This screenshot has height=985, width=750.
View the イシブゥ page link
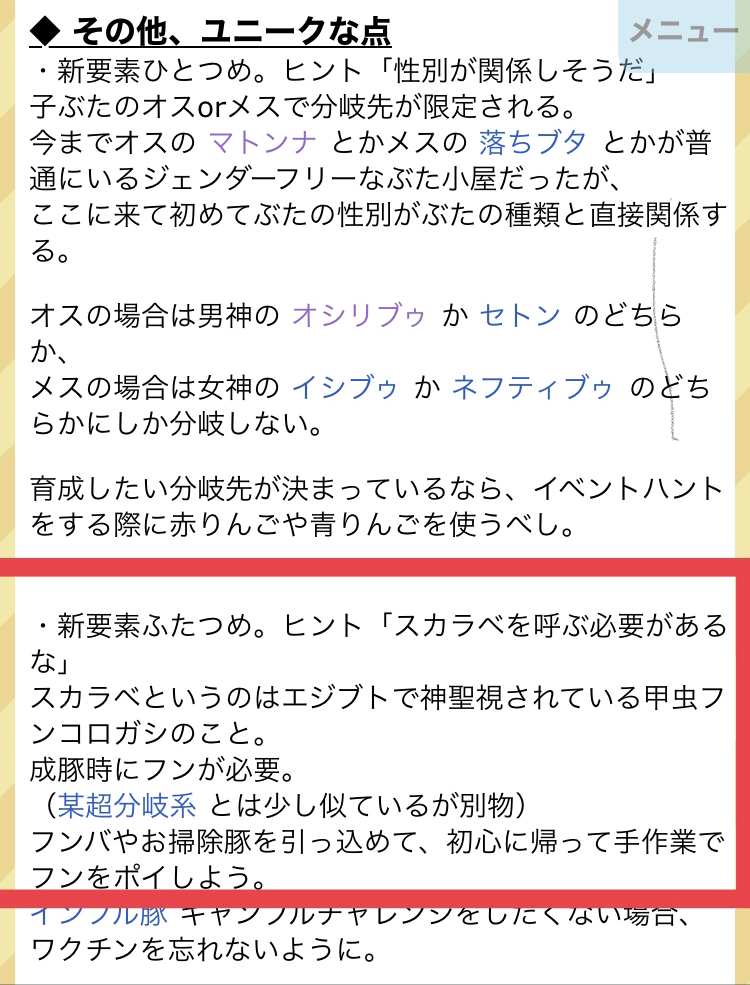click(x=344, y=387)
